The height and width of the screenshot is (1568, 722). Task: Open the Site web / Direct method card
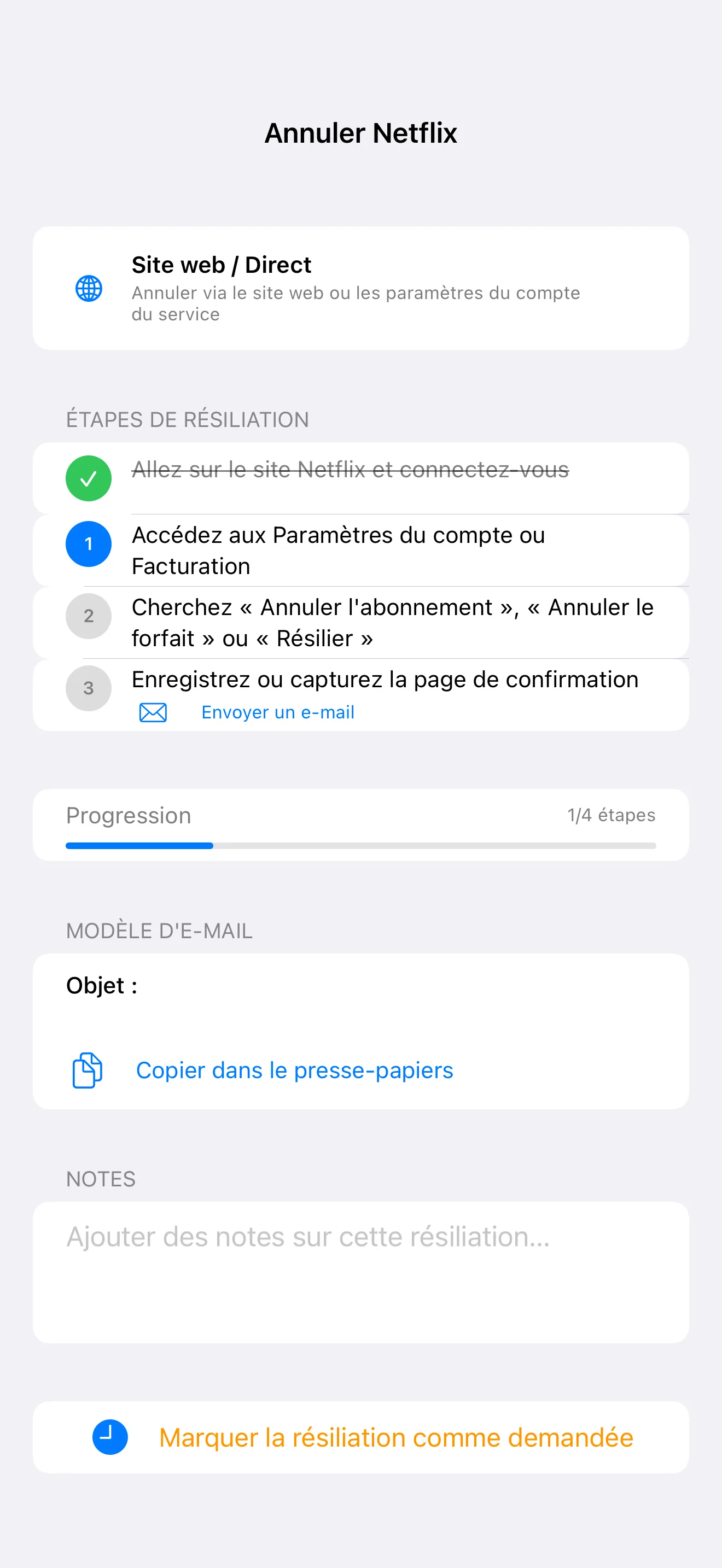tap(361, 288)
